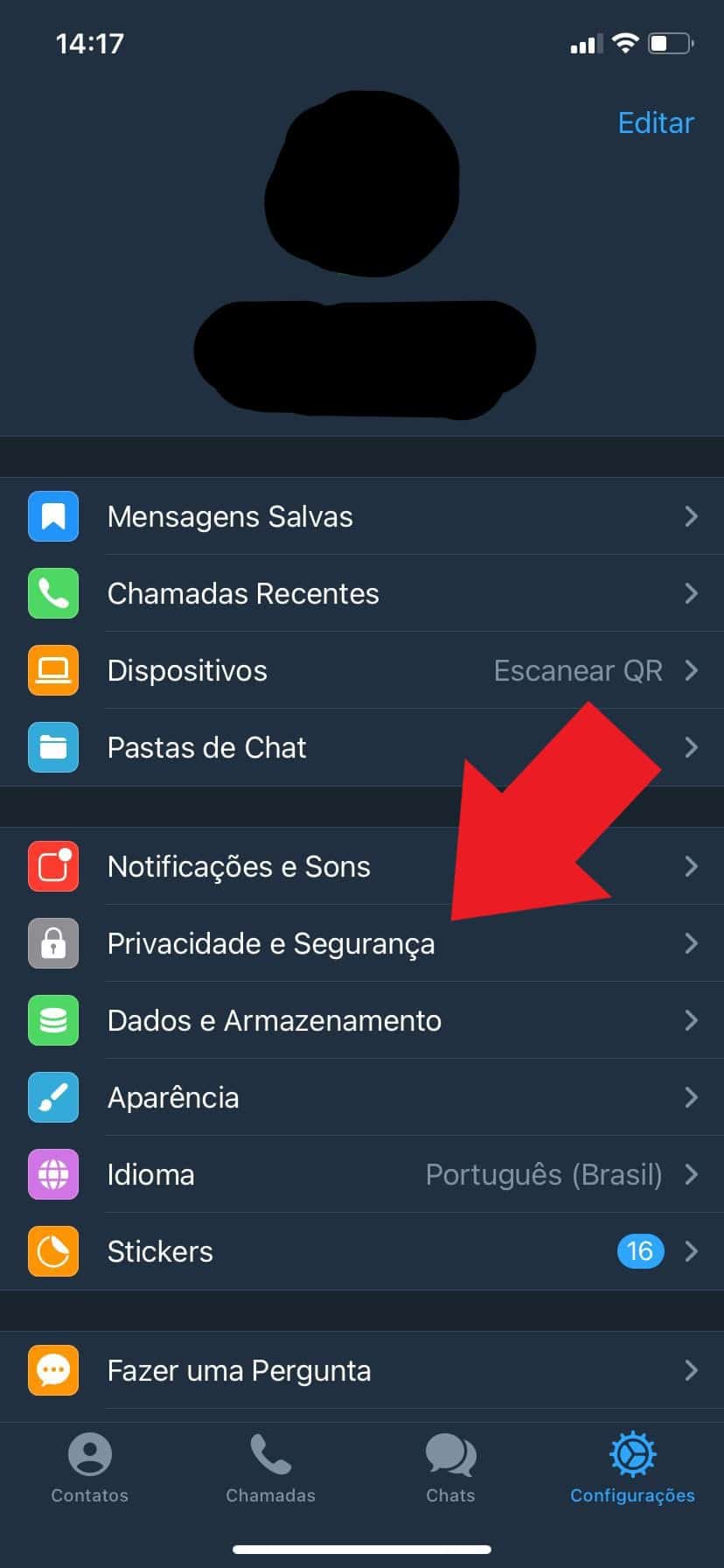Tap the Editar button
Image resolution: width=724 pixels, height=1568 pixels.
click(656, 122)
